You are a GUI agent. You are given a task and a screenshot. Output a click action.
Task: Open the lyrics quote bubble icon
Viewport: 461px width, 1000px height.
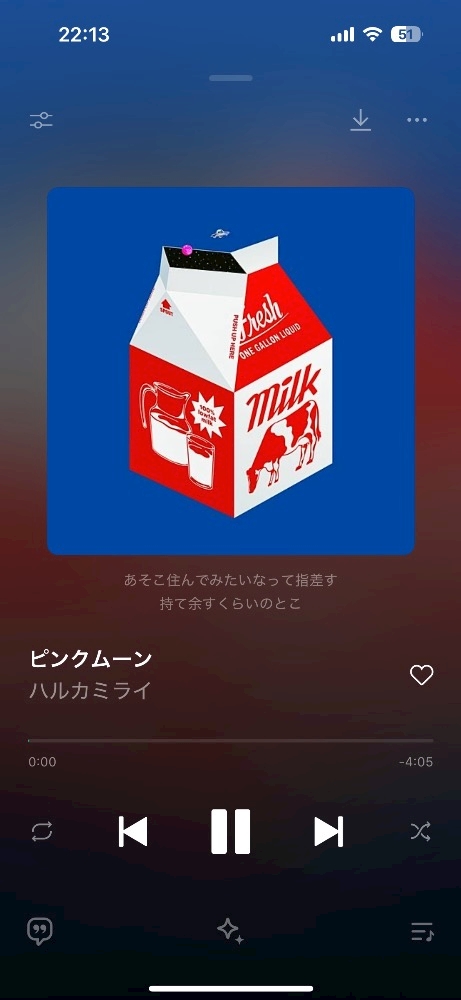coord(40,932)
